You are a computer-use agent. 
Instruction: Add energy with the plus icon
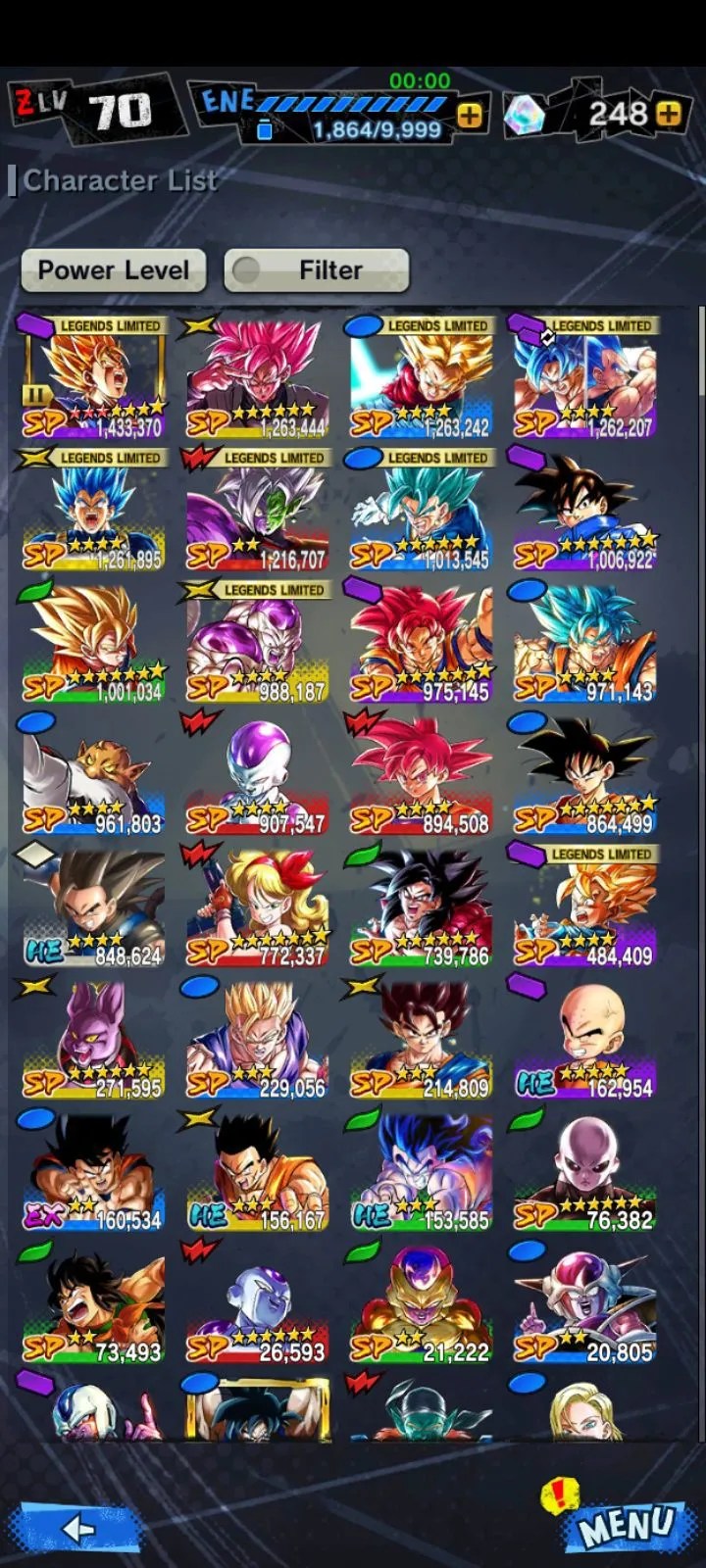pyautogui.click(x=470, y=116)
